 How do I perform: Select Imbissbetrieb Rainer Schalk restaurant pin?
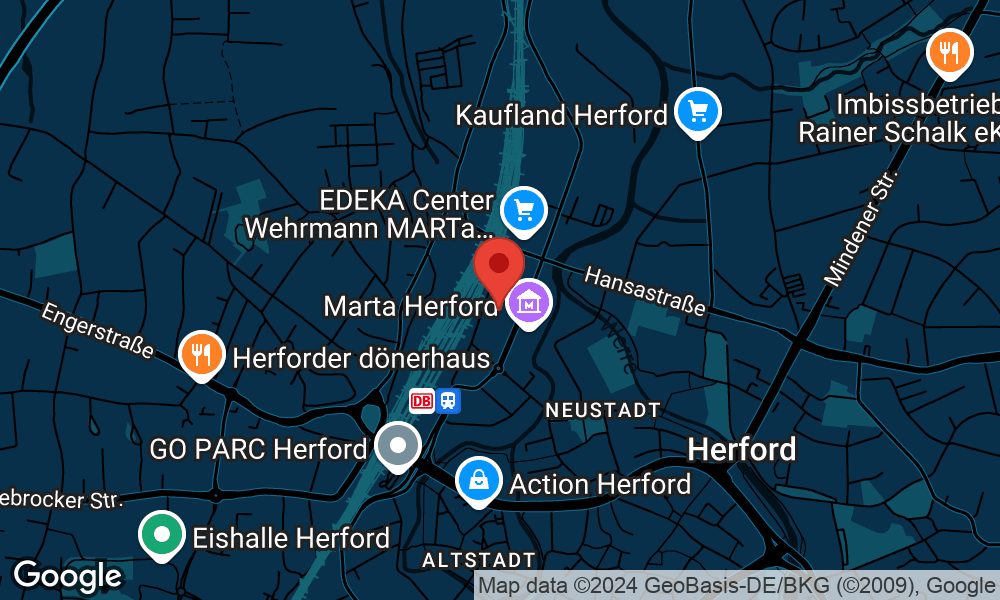[x=949, y=51]
